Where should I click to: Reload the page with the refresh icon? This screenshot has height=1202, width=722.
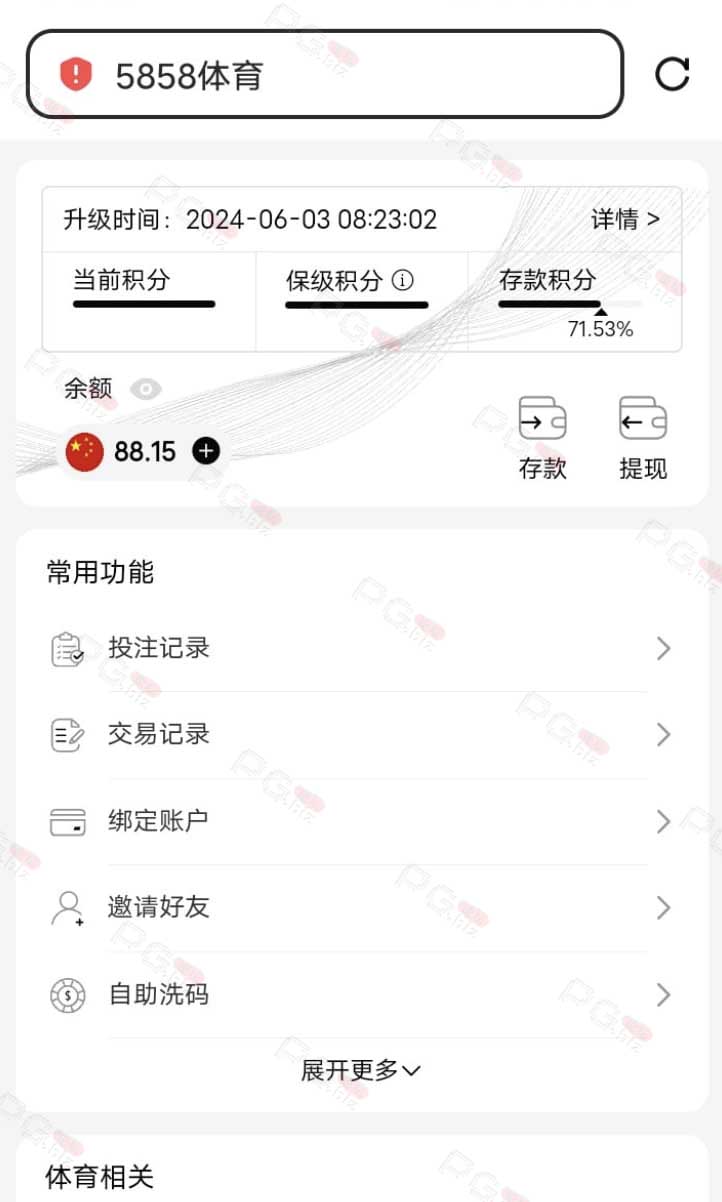pyautogui.click(x=672, y=74)
